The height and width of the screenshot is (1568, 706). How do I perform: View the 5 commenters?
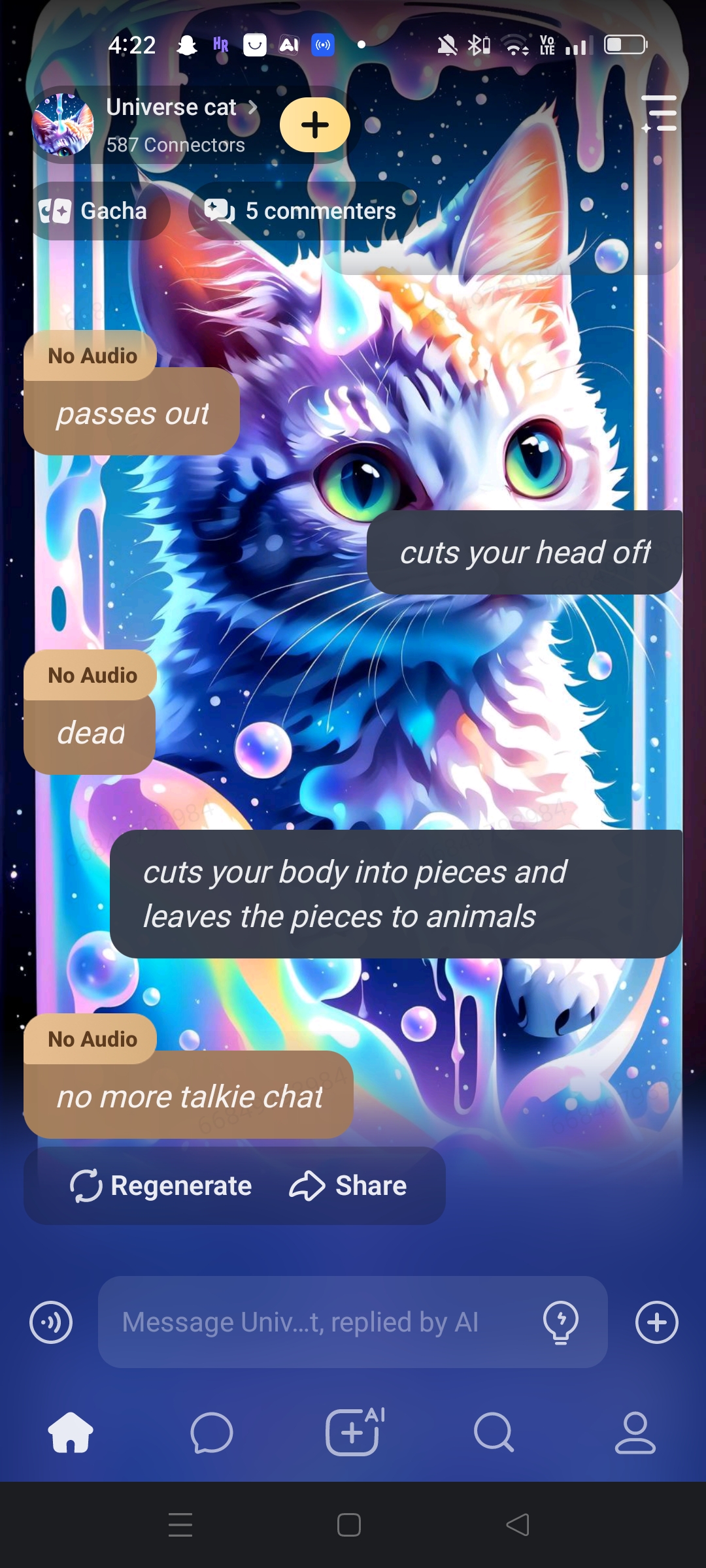coord(302,211)
